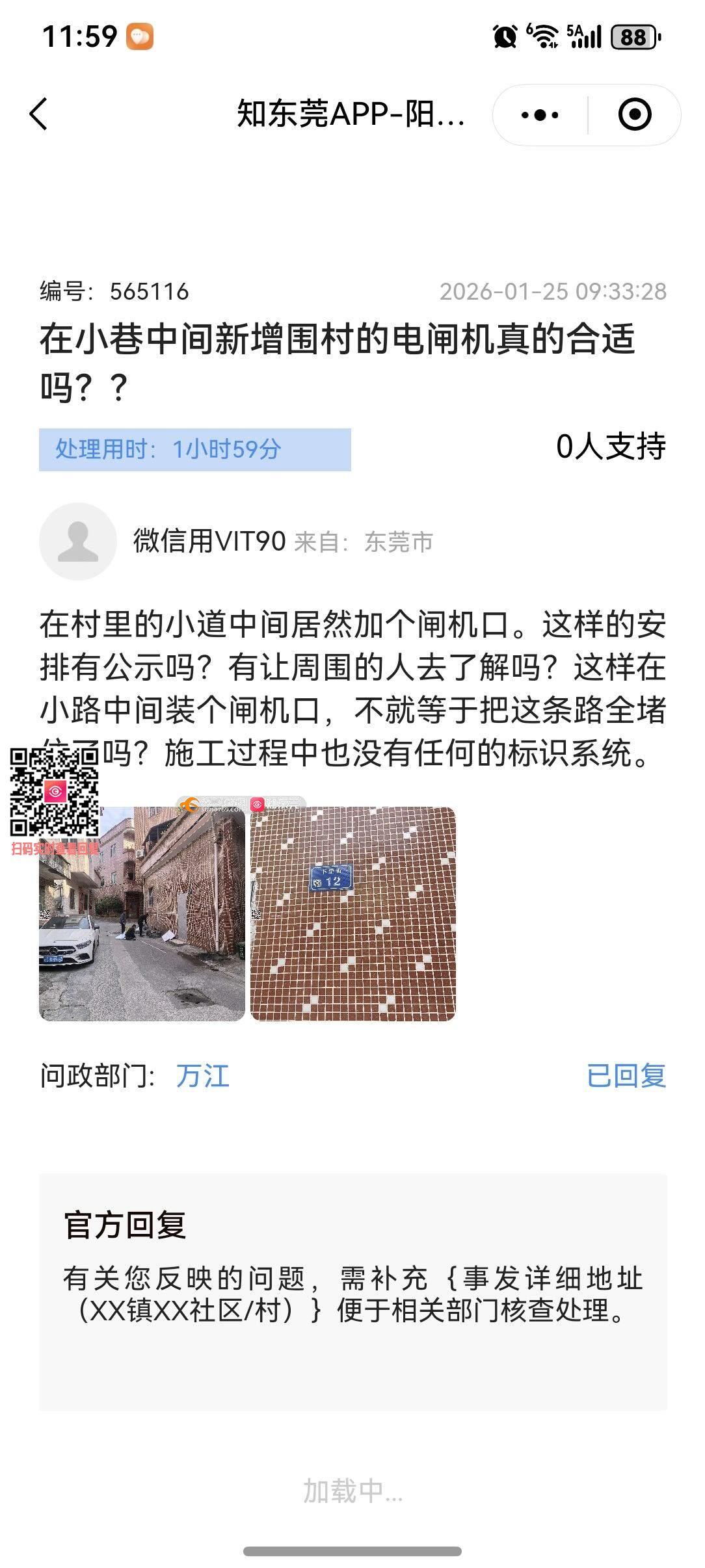View the house number 12 plate photo
Screen dimensions: 705x1568
click(x=352, y=913)
